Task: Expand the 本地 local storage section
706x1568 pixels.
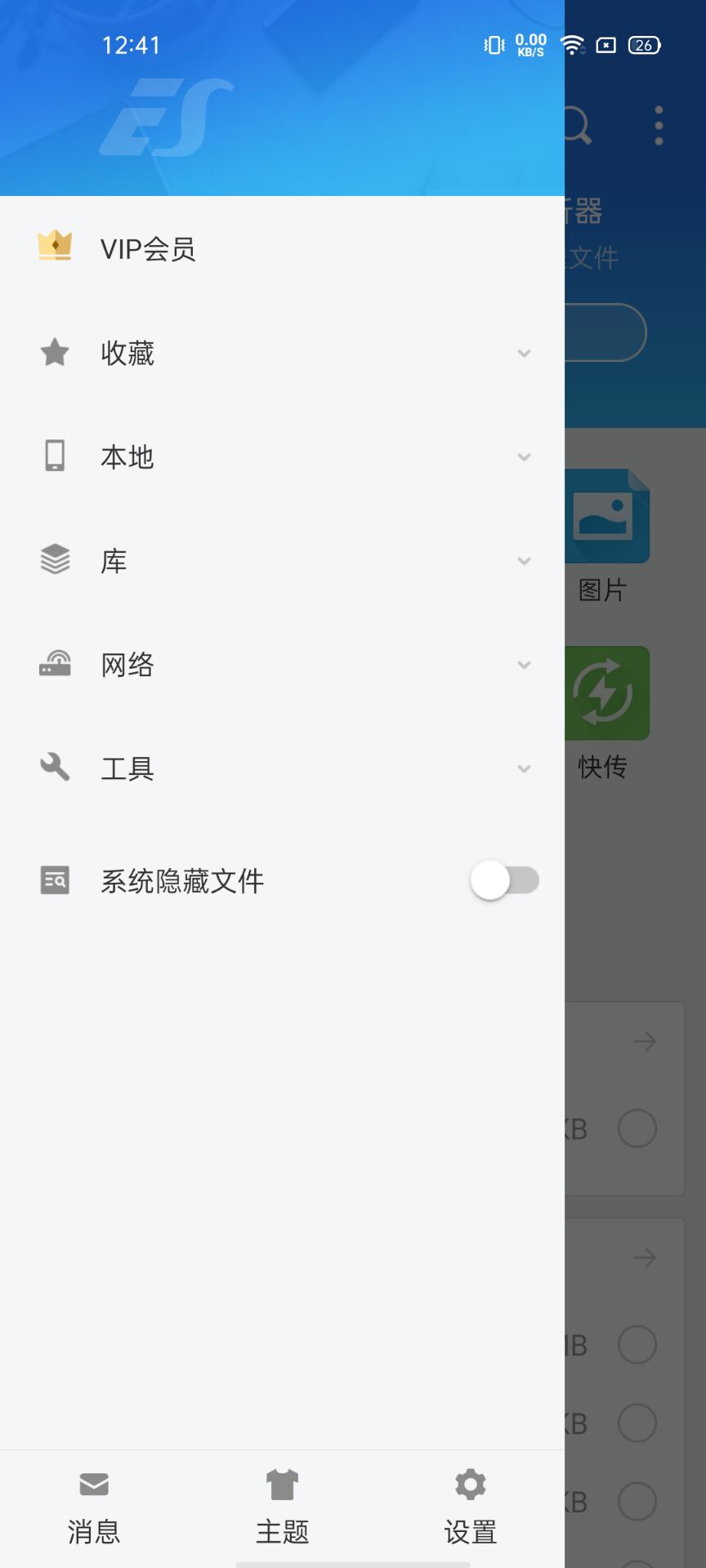Action: [x=282, y=457]
